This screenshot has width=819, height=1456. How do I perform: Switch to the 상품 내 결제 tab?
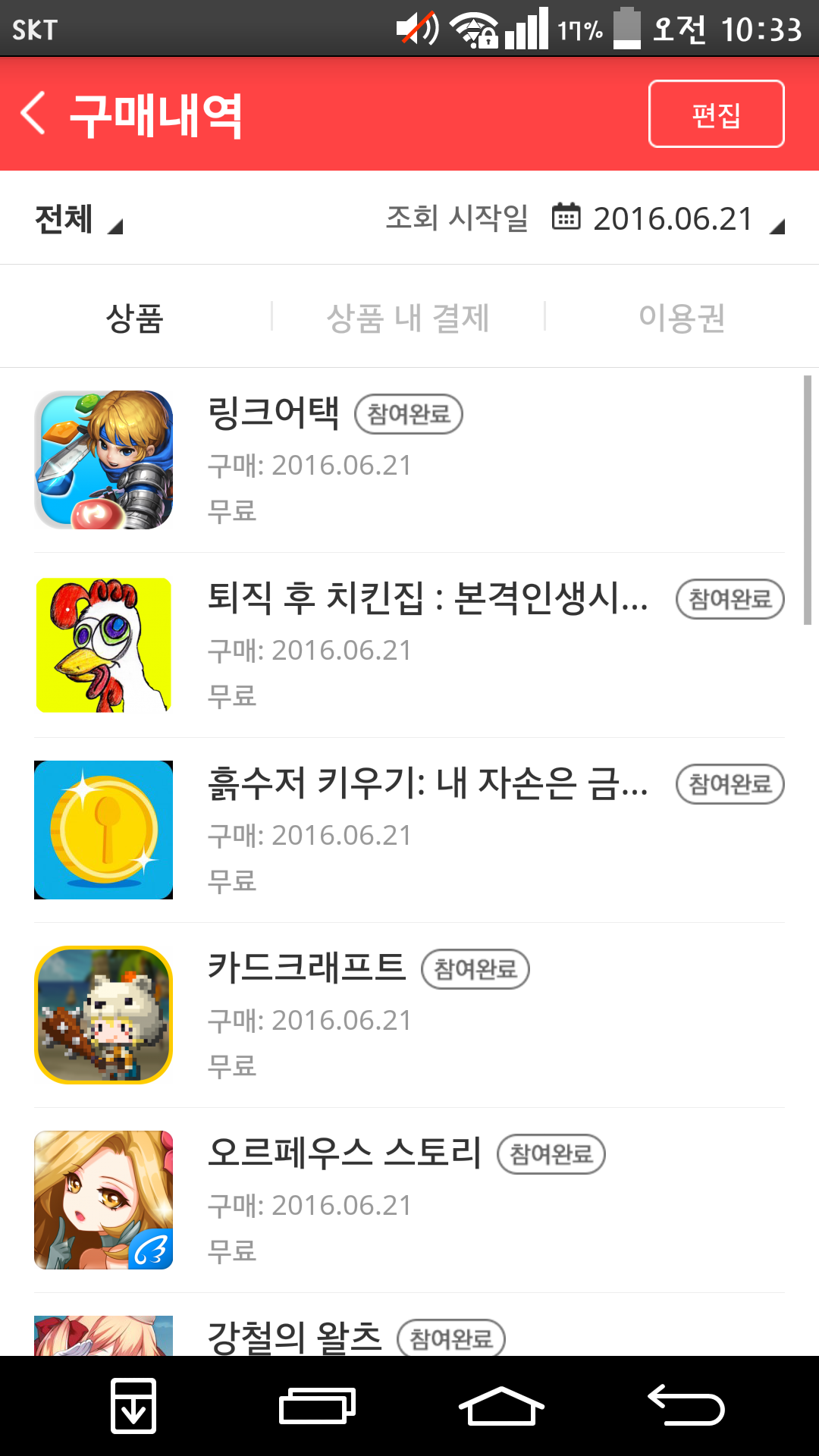pyautogui.click(x=408, y=317)
